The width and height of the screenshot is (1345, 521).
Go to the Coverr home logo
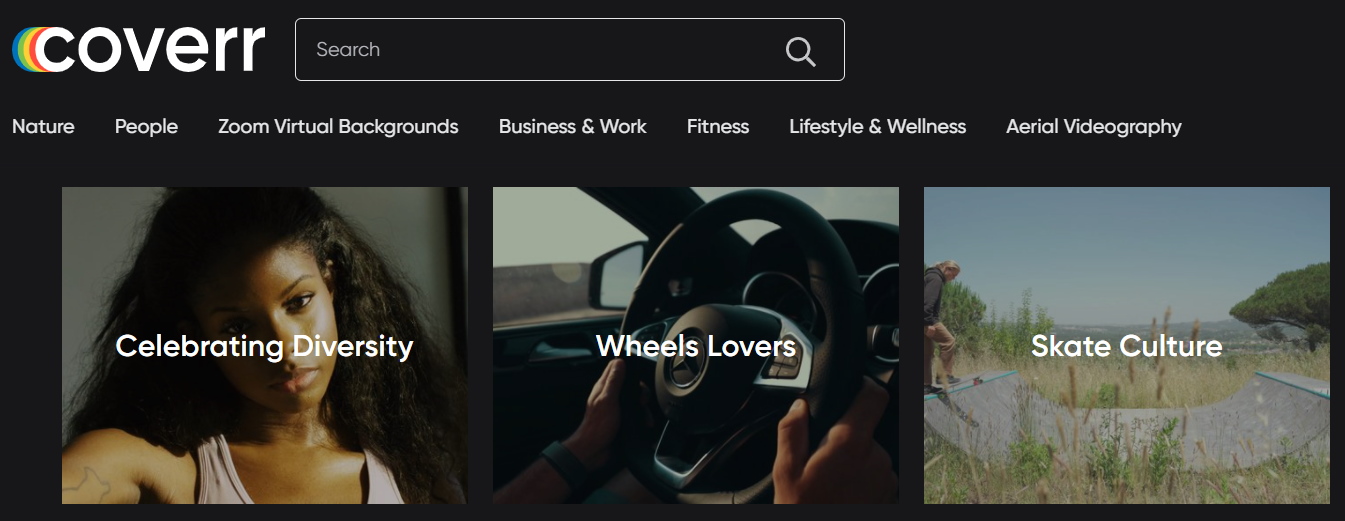[139, 49]
